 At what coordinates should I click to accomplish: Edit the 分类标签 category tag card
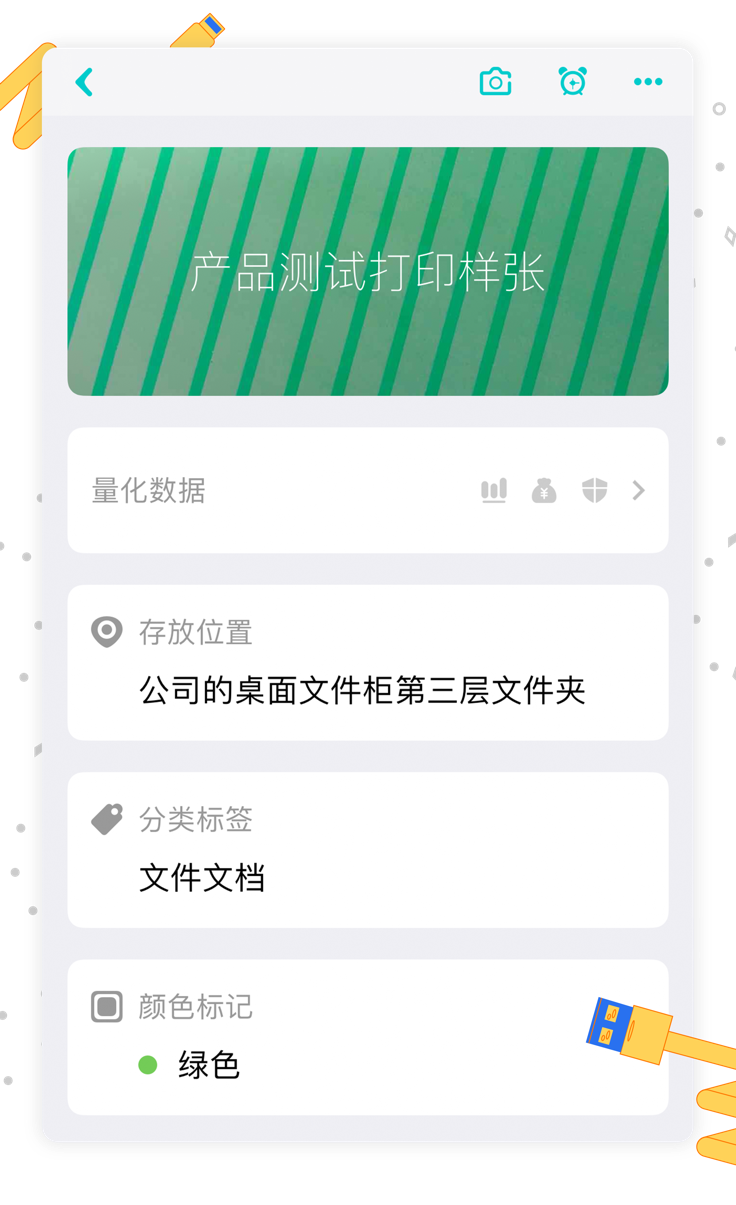click(367, 849)
